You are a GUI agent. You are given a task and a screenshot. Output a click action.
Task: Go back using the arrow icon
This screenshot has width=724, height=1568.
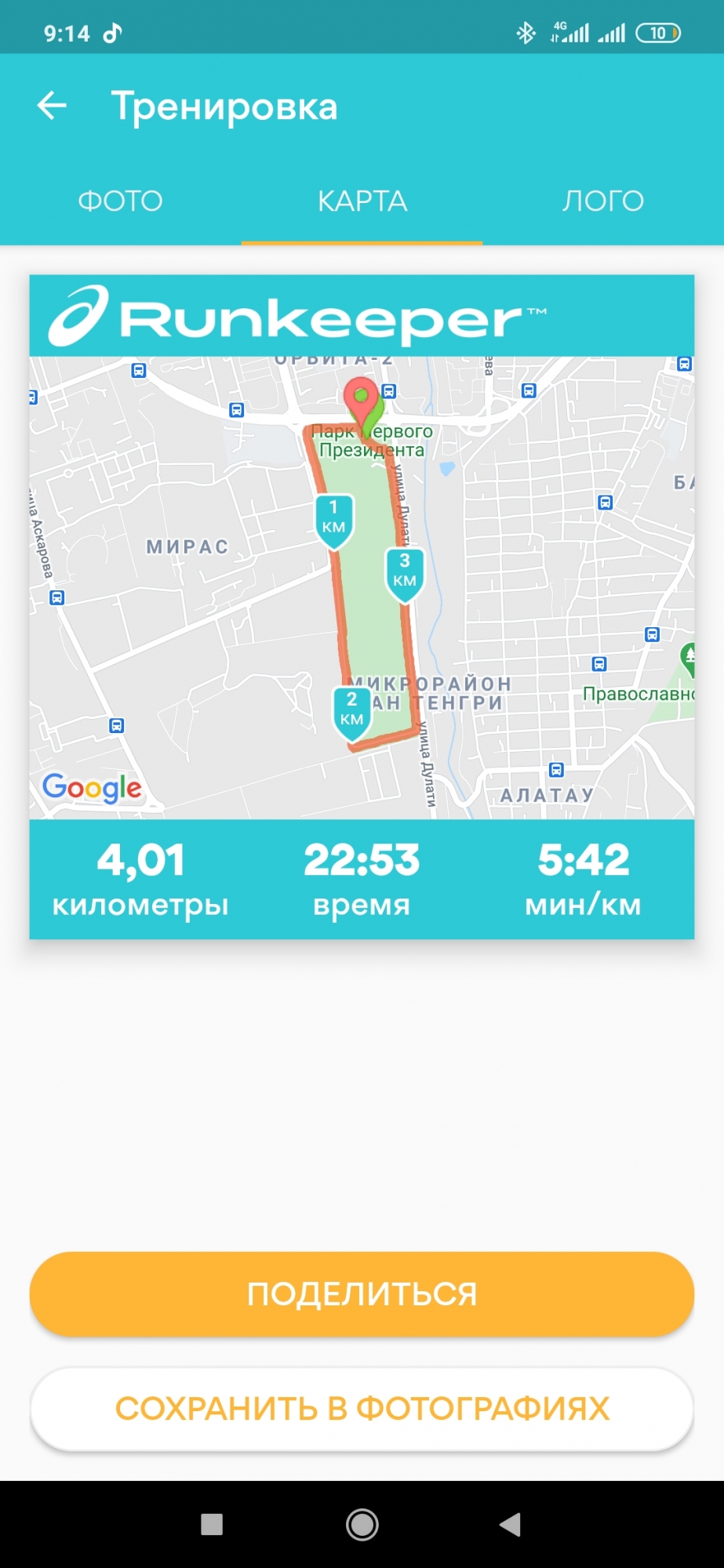[52, 106]
